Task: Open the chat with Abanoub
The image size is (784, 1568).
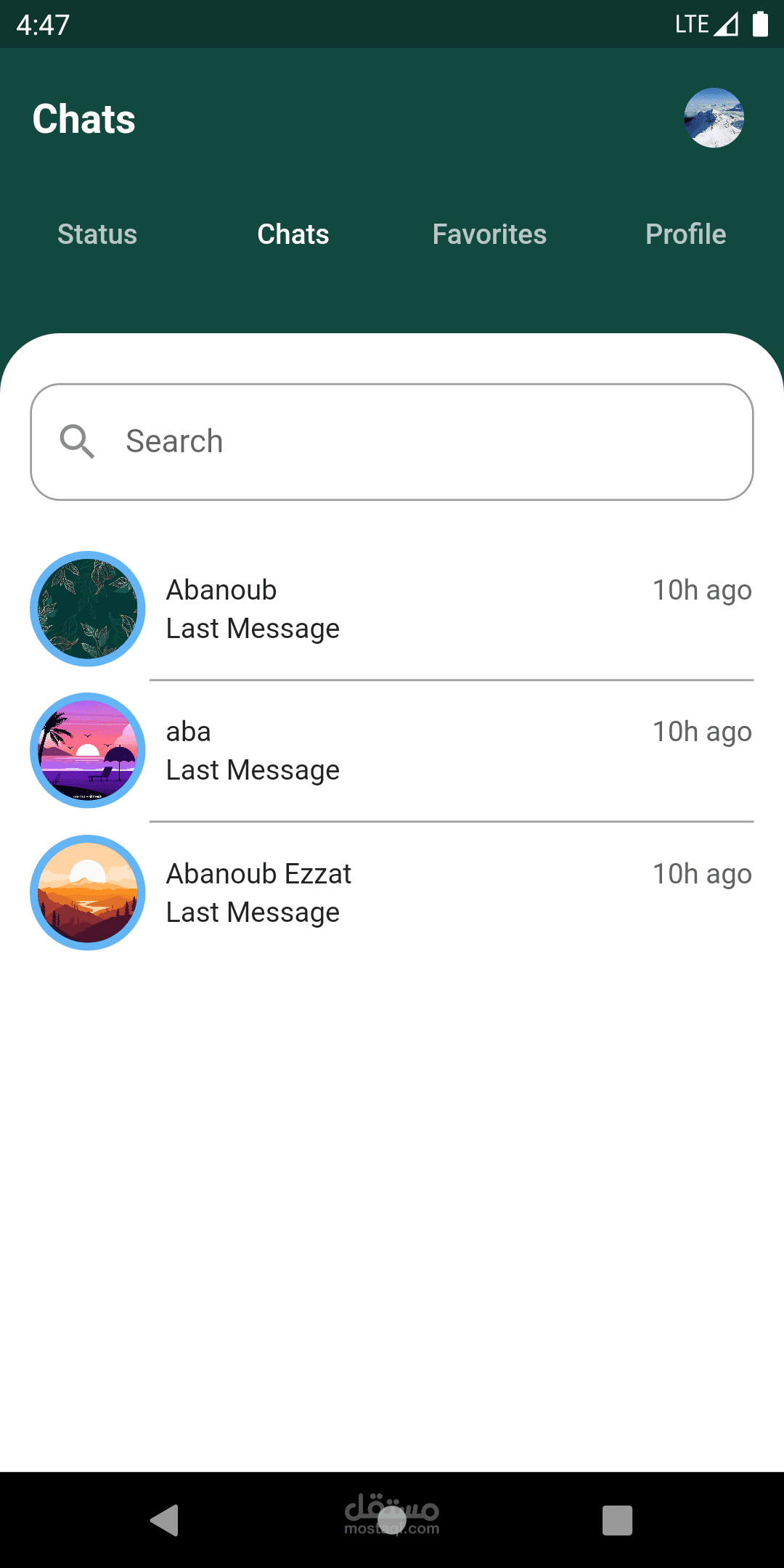Action: point(392,609)
